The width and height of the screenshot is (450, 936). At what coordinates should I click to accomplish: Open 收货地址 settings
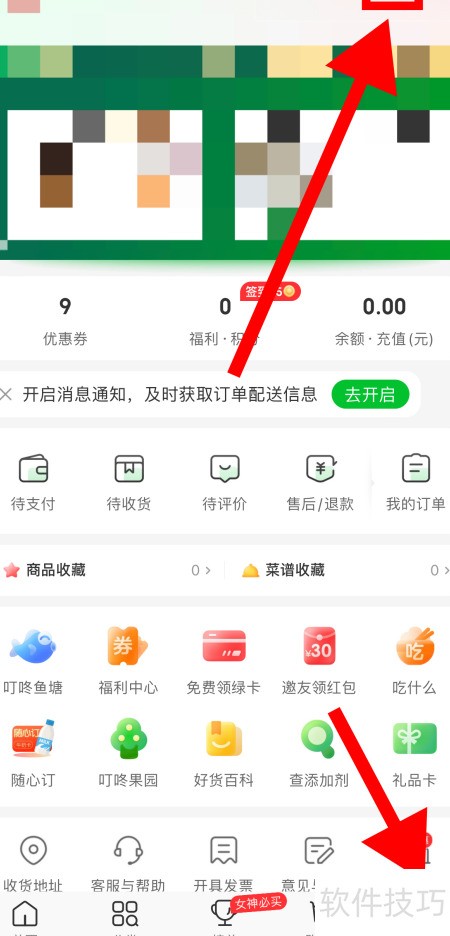pyautogui.click(x=33, y=863)
